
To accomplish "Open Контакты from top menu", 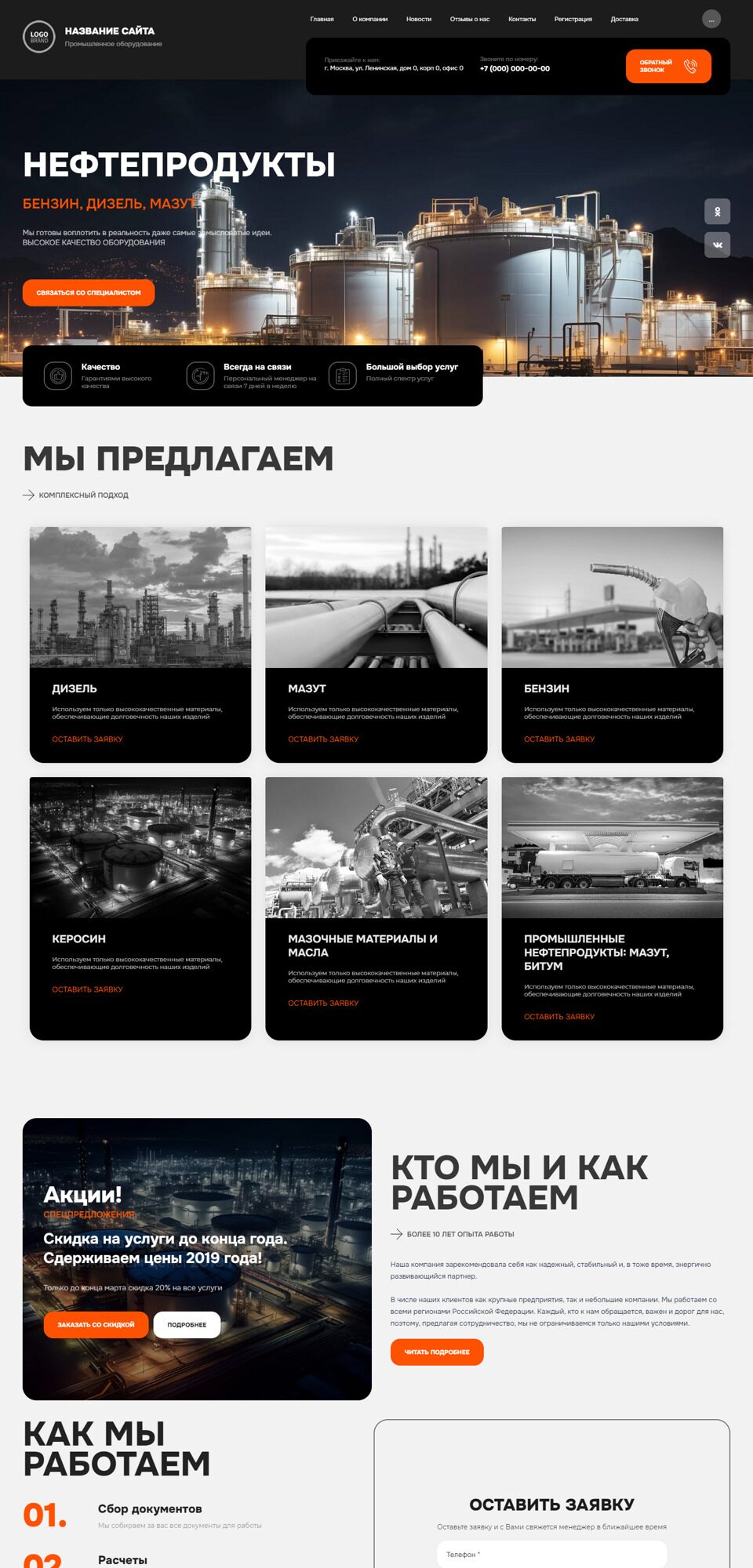I will point(522,19).
